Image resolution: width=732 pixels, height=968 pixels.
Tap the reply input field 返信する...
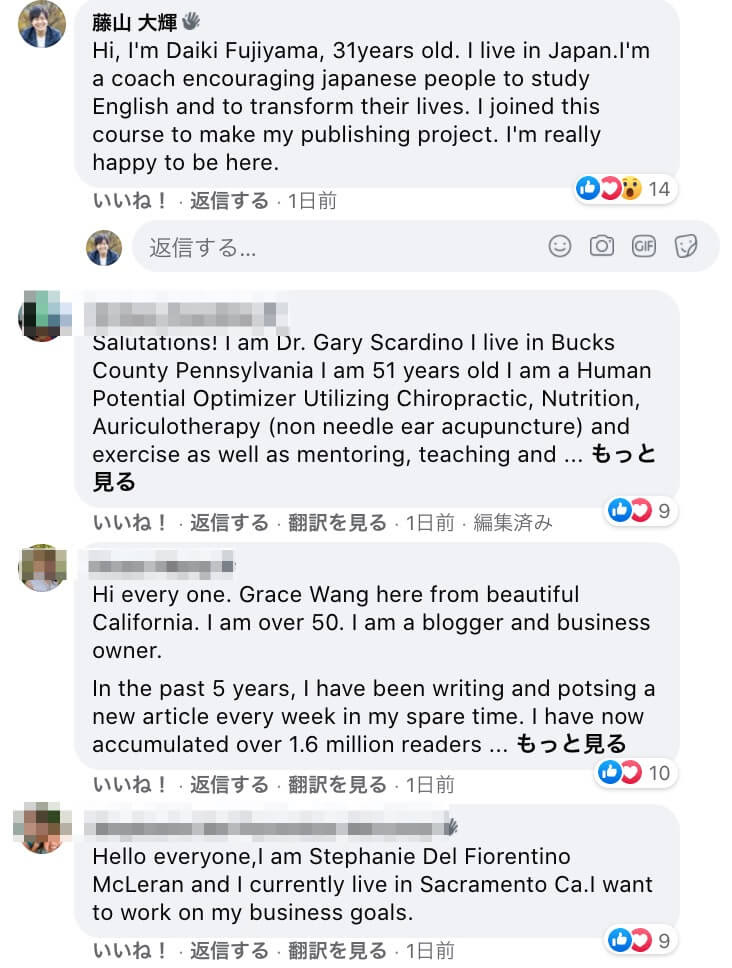[330, 247]
